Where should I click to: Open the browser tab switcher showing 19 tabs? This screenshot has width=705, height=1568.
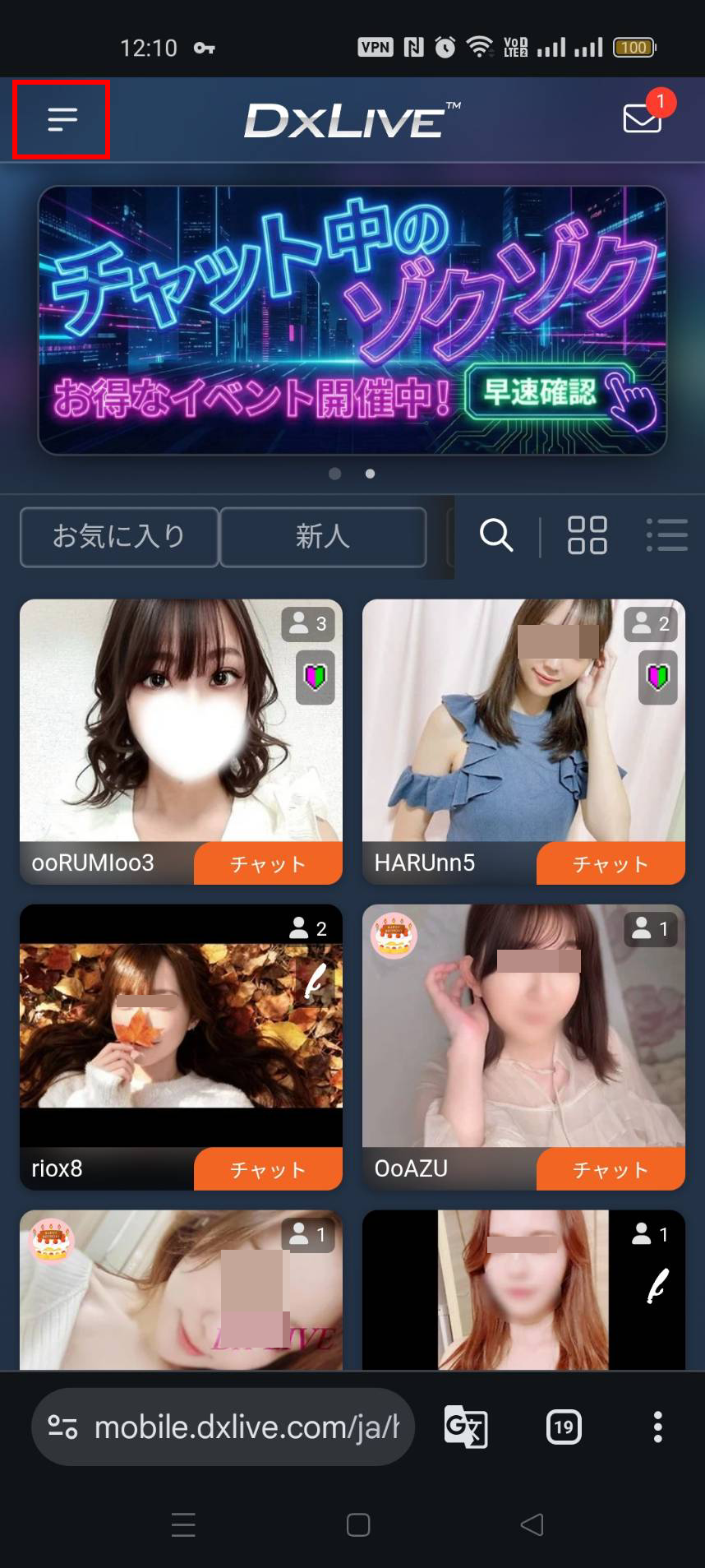563,1427
